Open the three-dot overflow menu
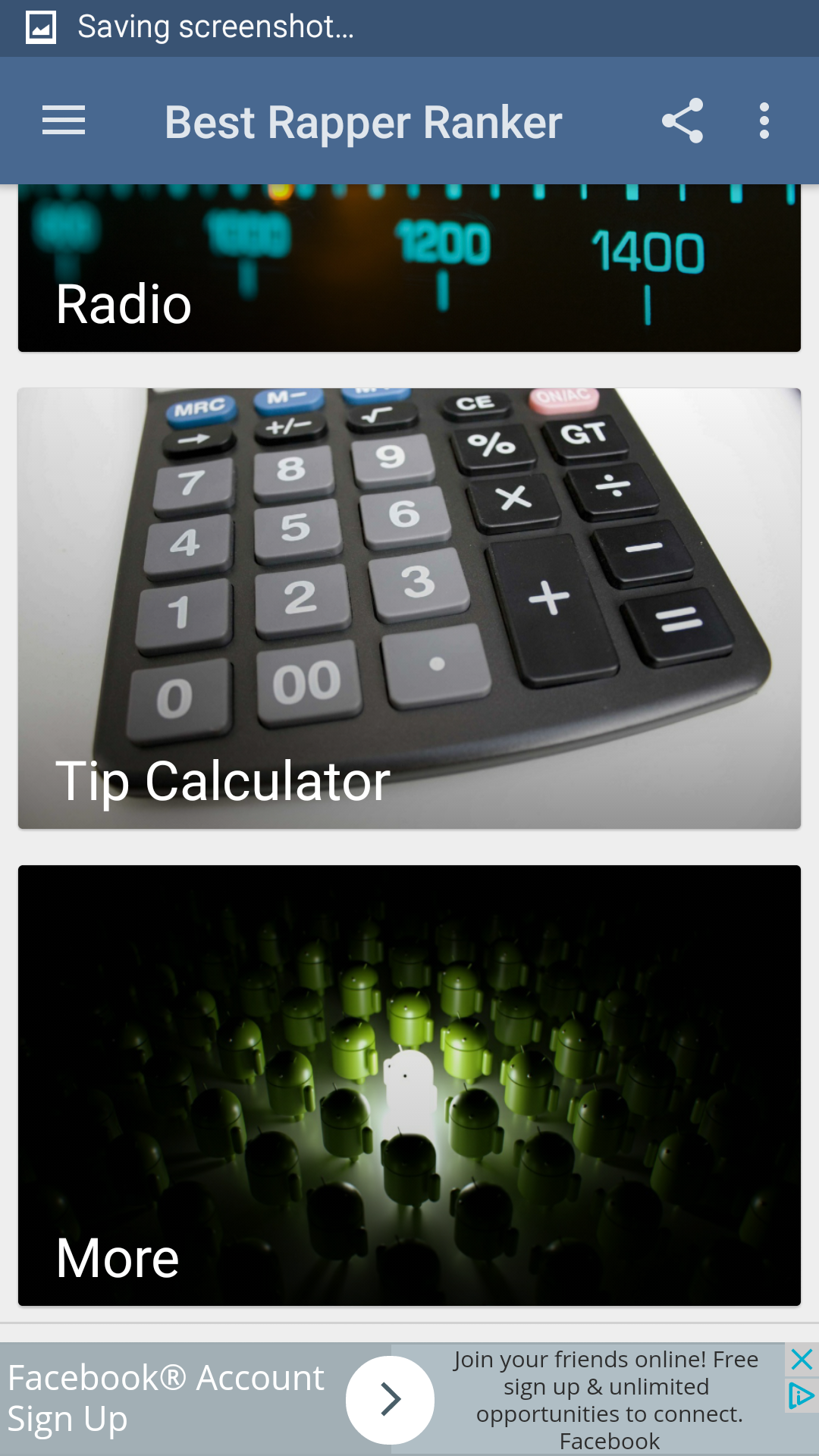 pos(764,120)
